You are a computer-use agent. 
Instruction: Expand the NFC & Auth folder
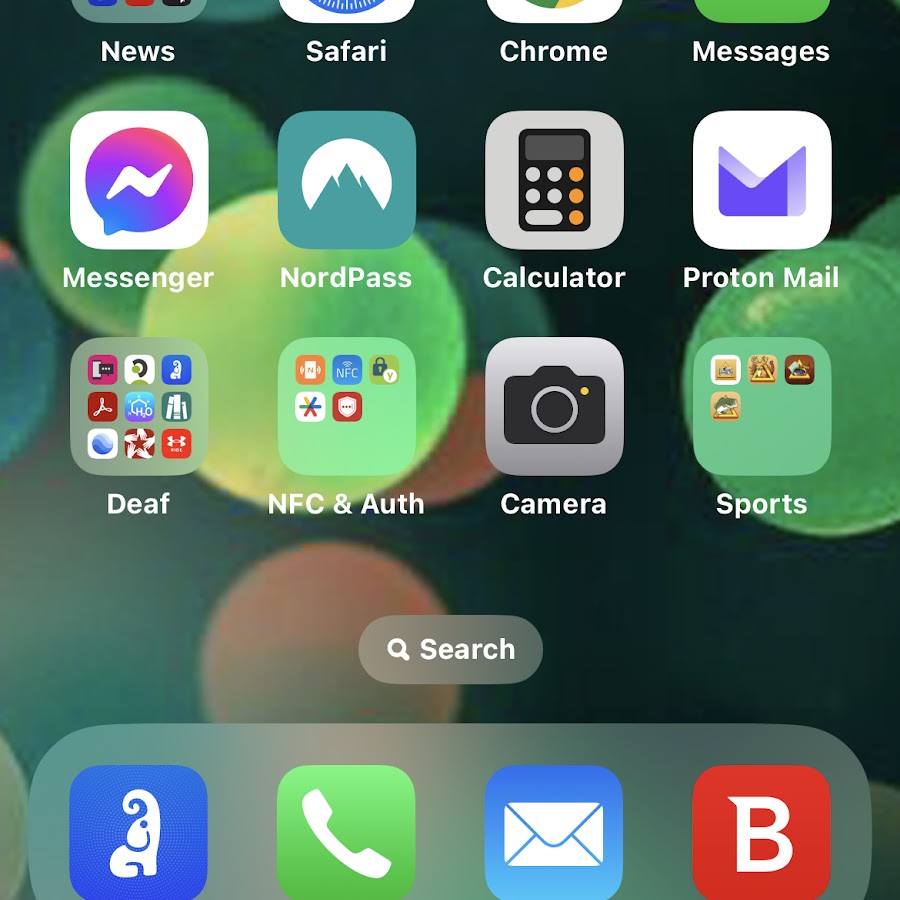click(346, 406)
